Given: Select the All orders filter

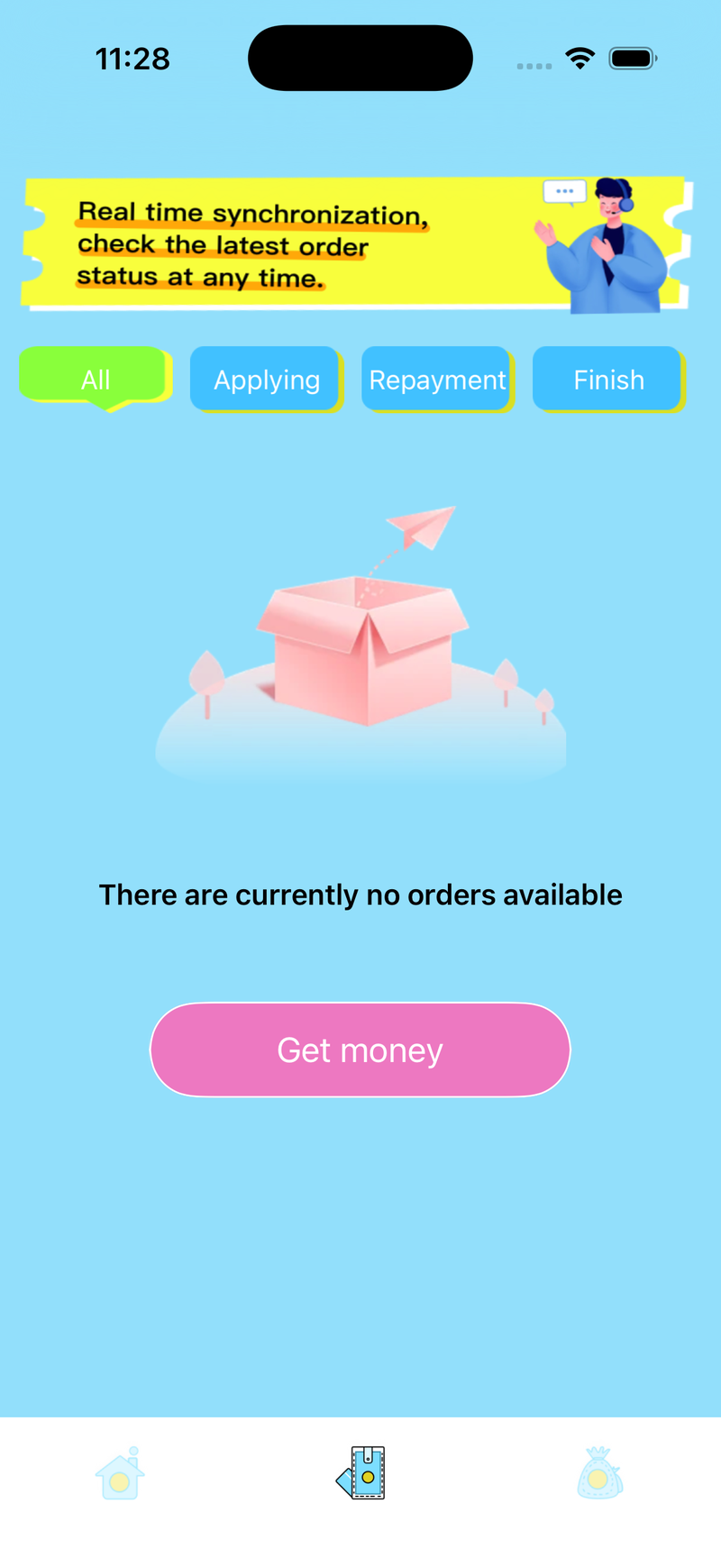Looking at the screenshot, I should pyautogui.click(x=96, y=379).
